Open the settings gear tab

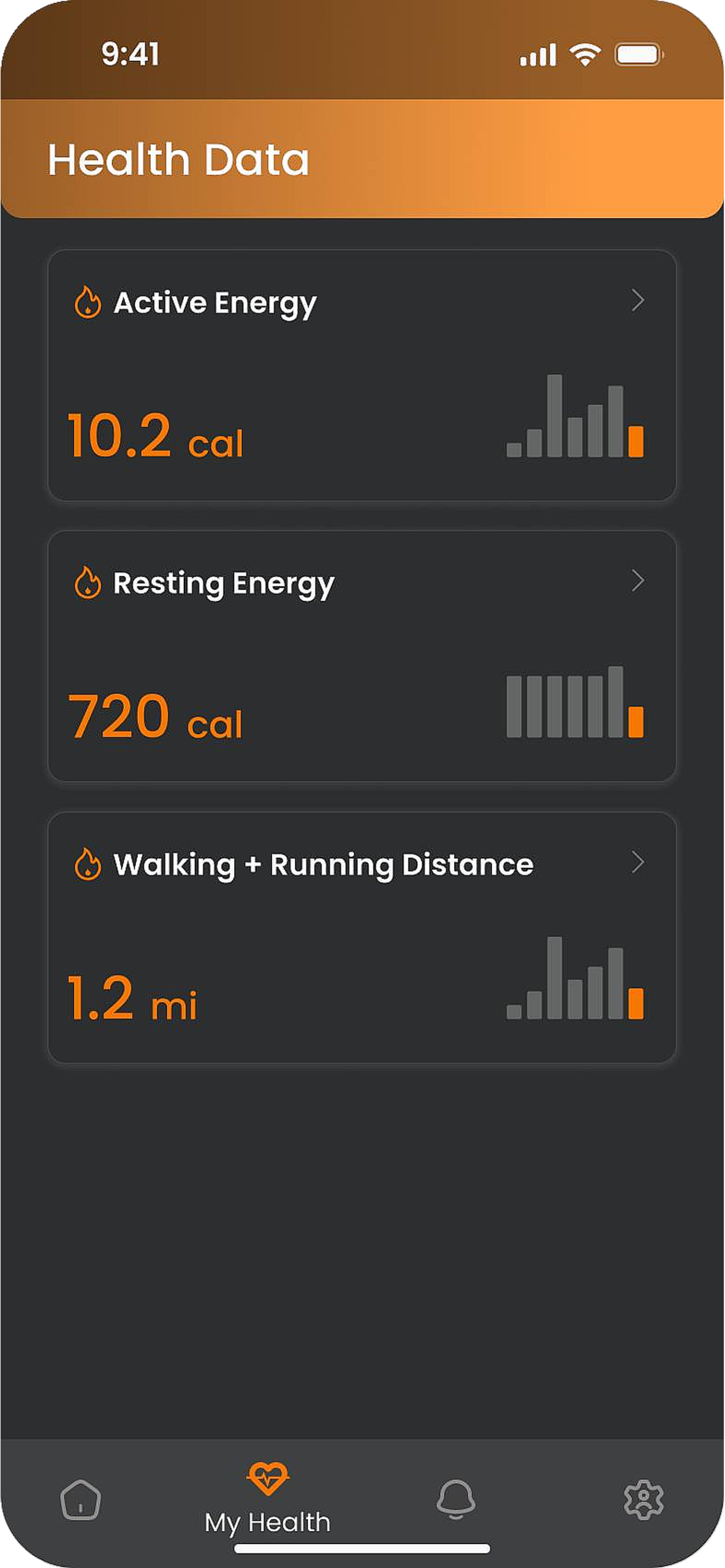(643, 1500)
